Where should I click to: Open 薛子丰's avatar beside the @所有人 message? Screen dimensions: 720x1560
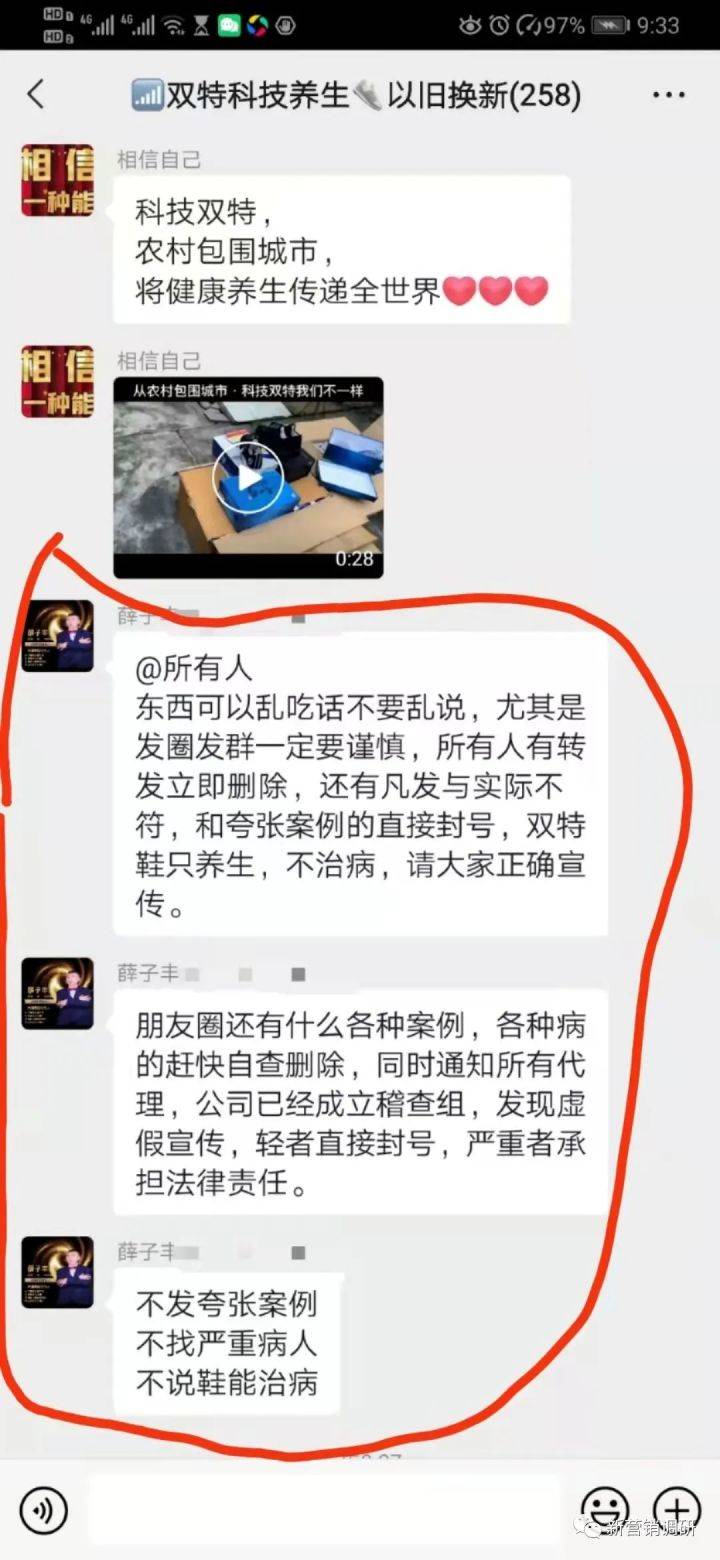58,636
